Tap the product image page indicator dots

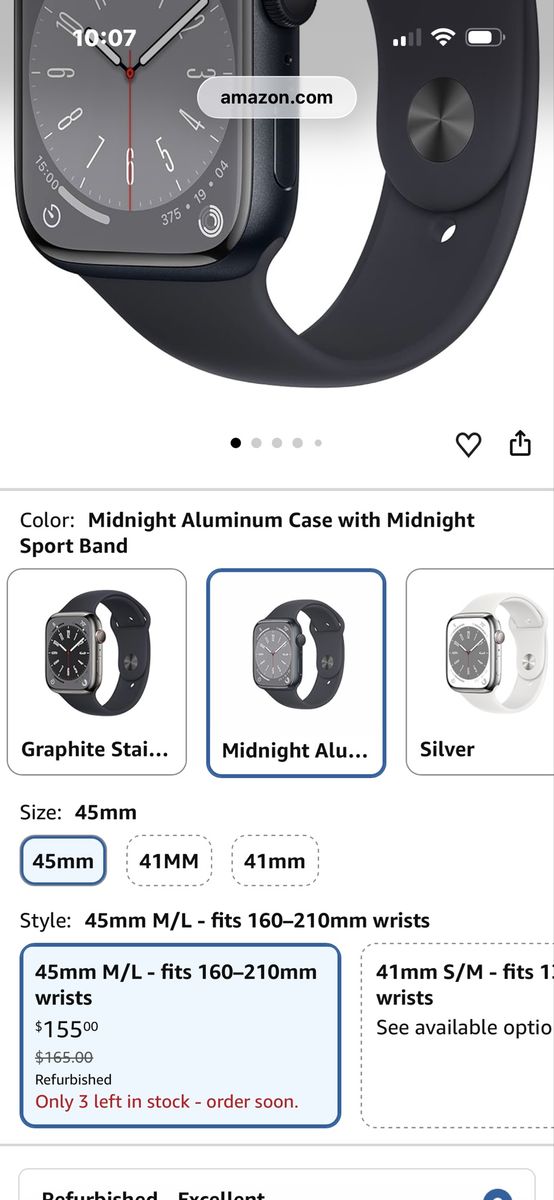(x=277, y=443)
